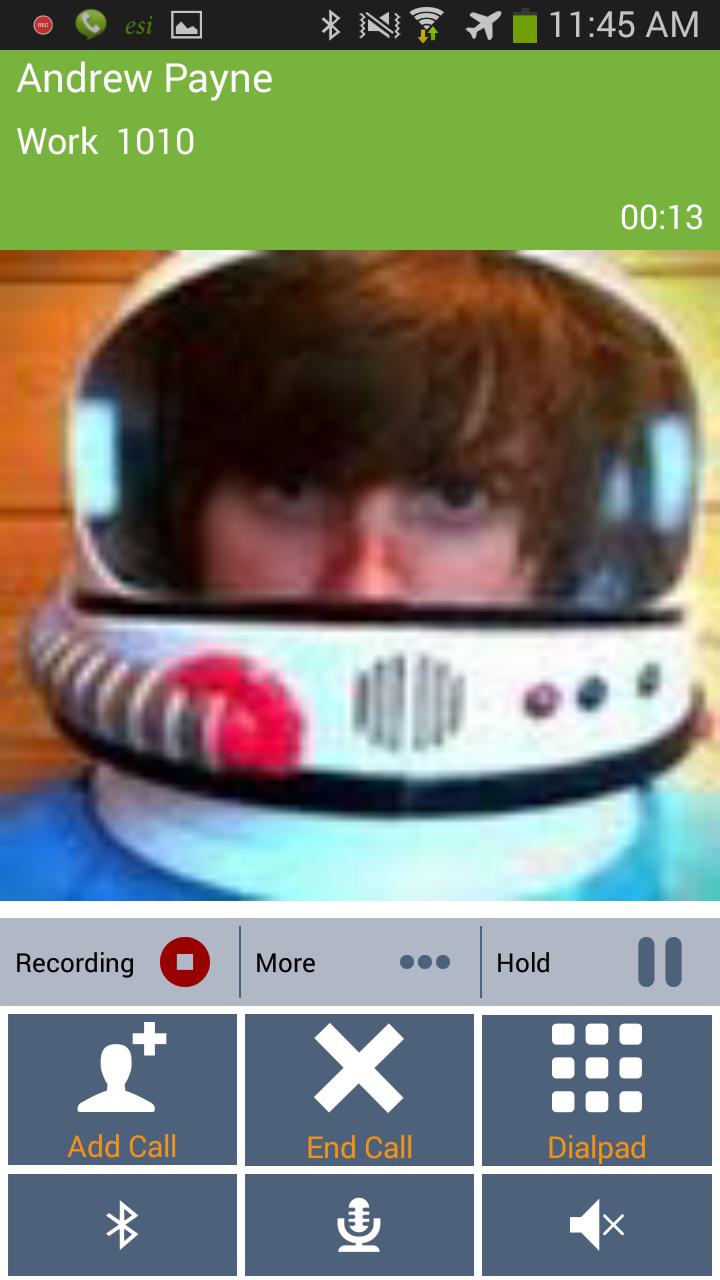
Task: Tap Add Call to add a participant
Action: (x=122, y=1090)
